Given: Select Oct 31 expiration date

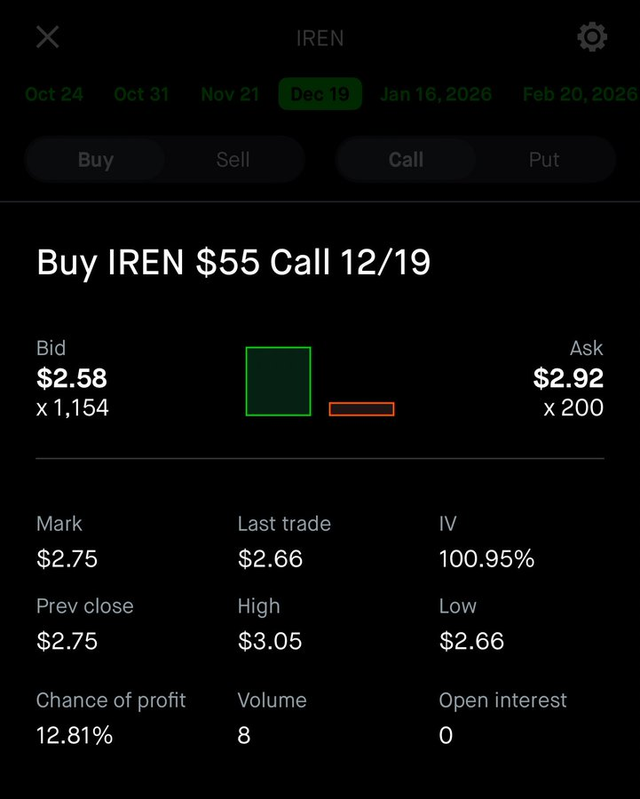Looking at the screenshot, I should 142,94.
